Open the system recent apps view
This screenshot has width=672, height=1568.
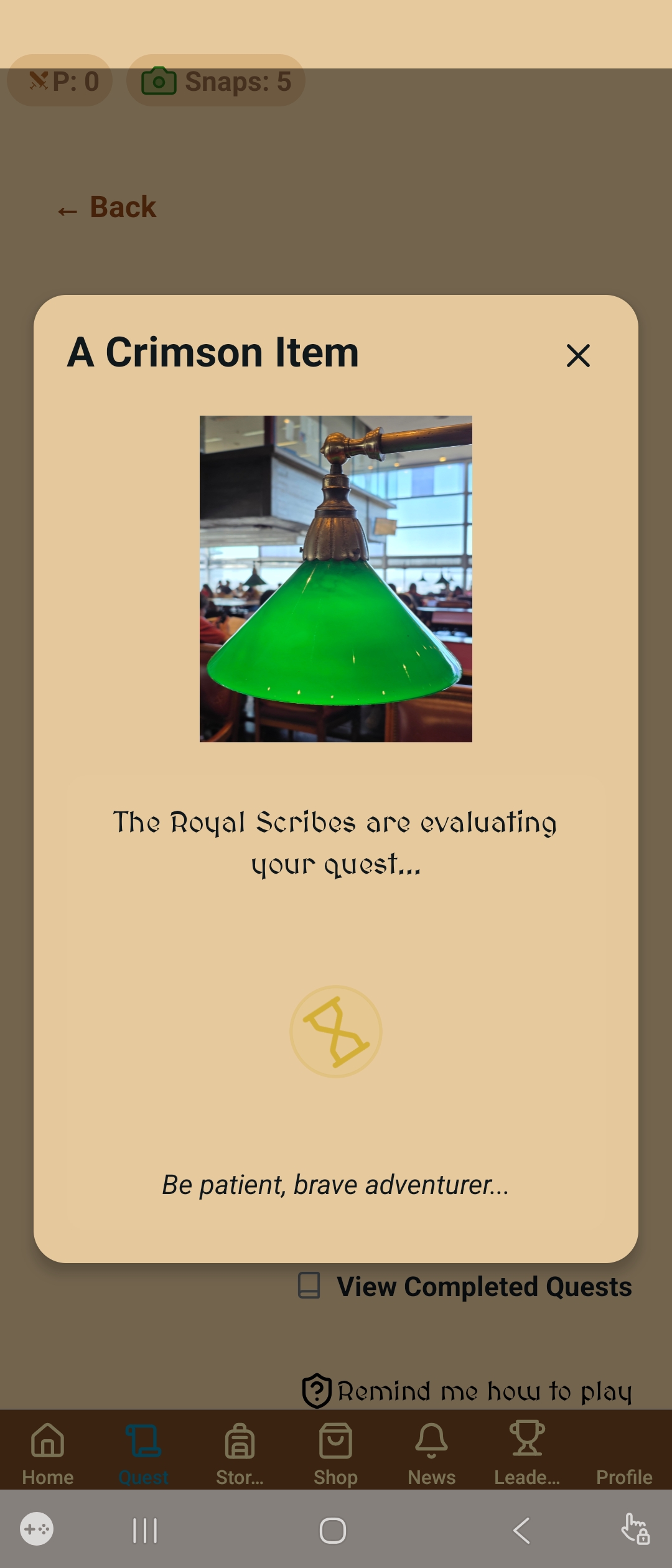(145, 1530)
